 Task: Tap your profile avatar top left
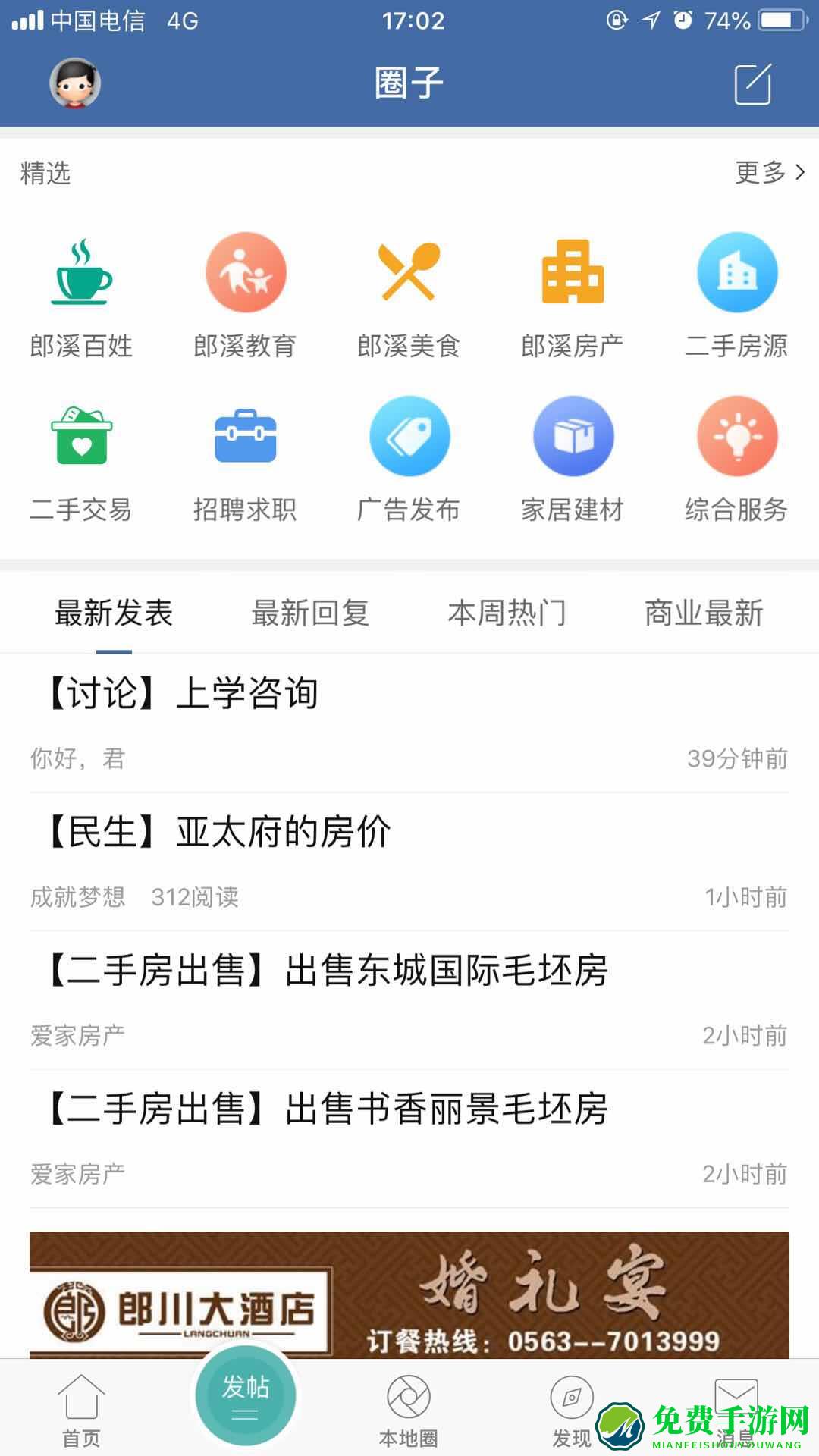(x=74, y=83)
